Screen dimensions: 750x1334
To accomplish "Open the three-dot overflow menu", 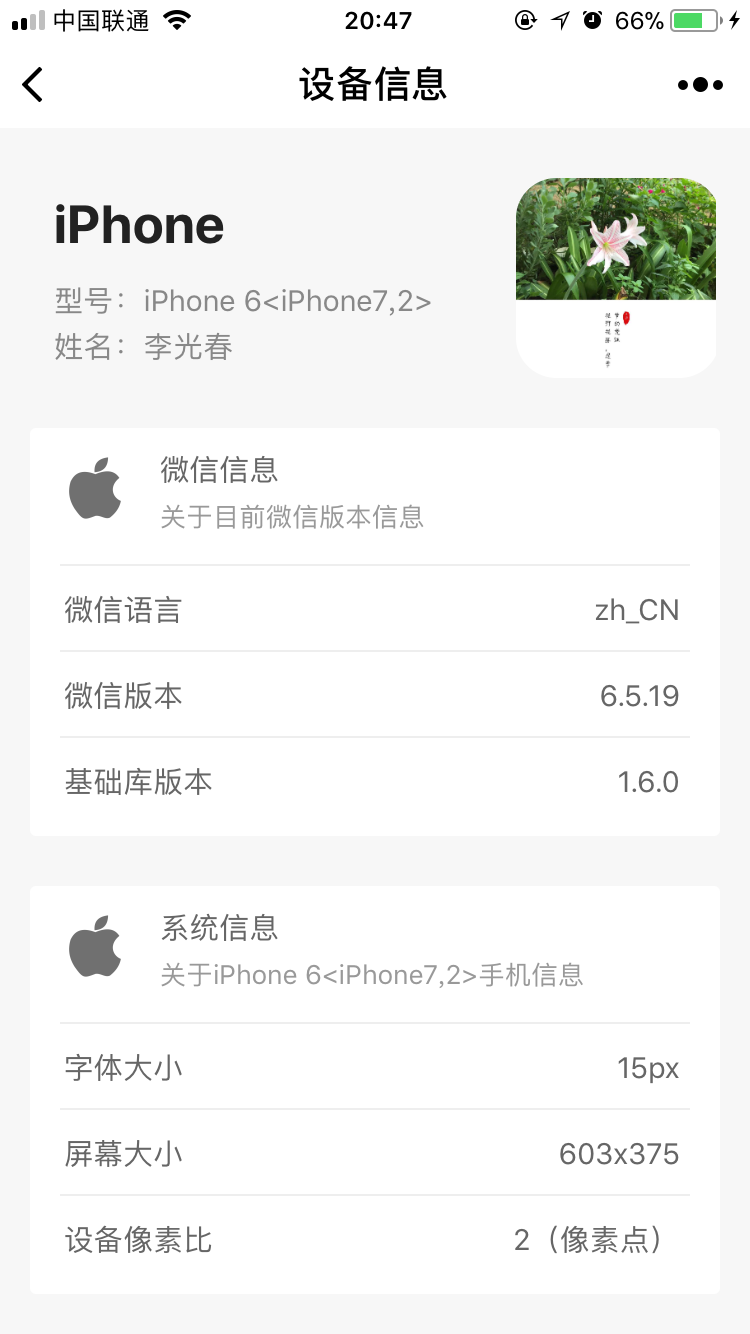I will (x=700, y=85).
